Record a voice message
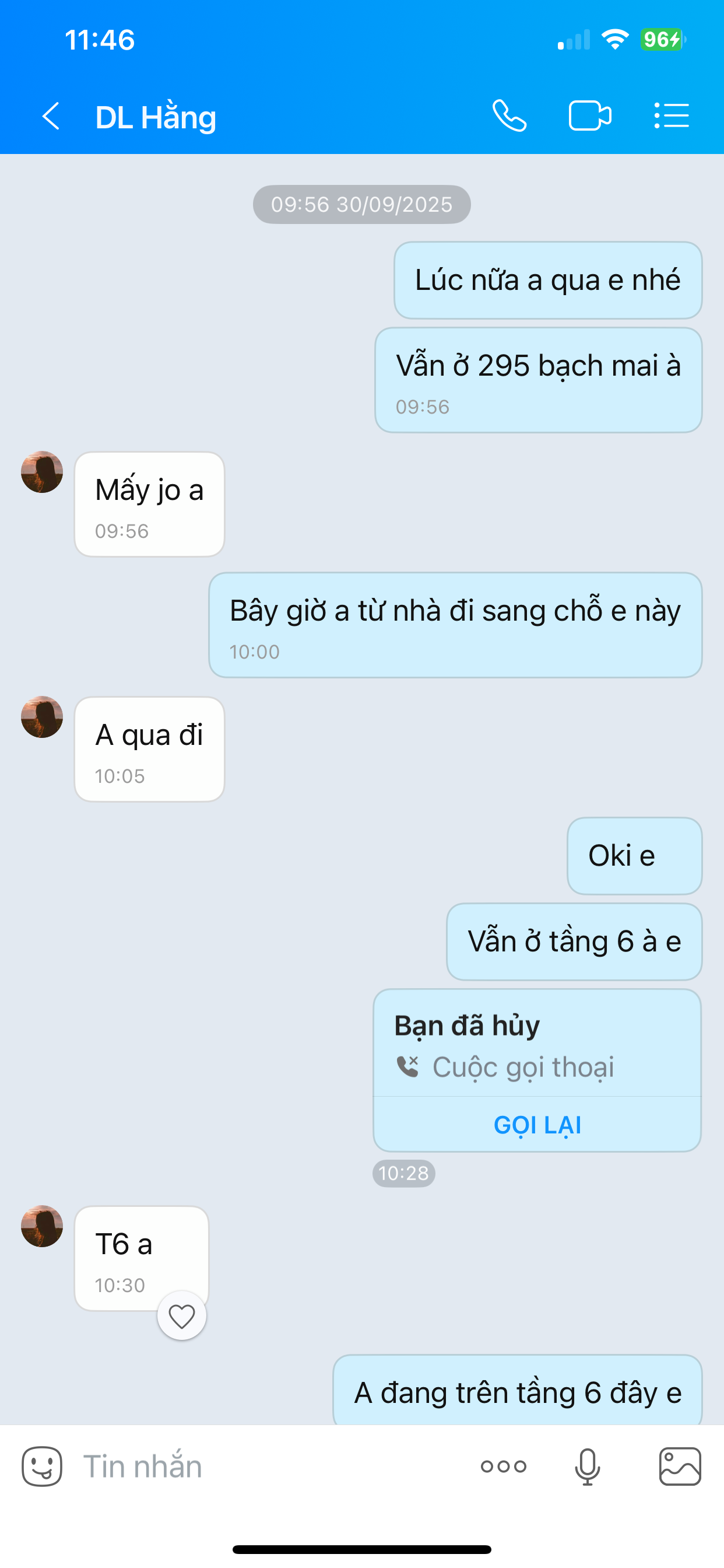Screen dimensions: 724x1568 pyautogui.click(x=587, y=1466)
